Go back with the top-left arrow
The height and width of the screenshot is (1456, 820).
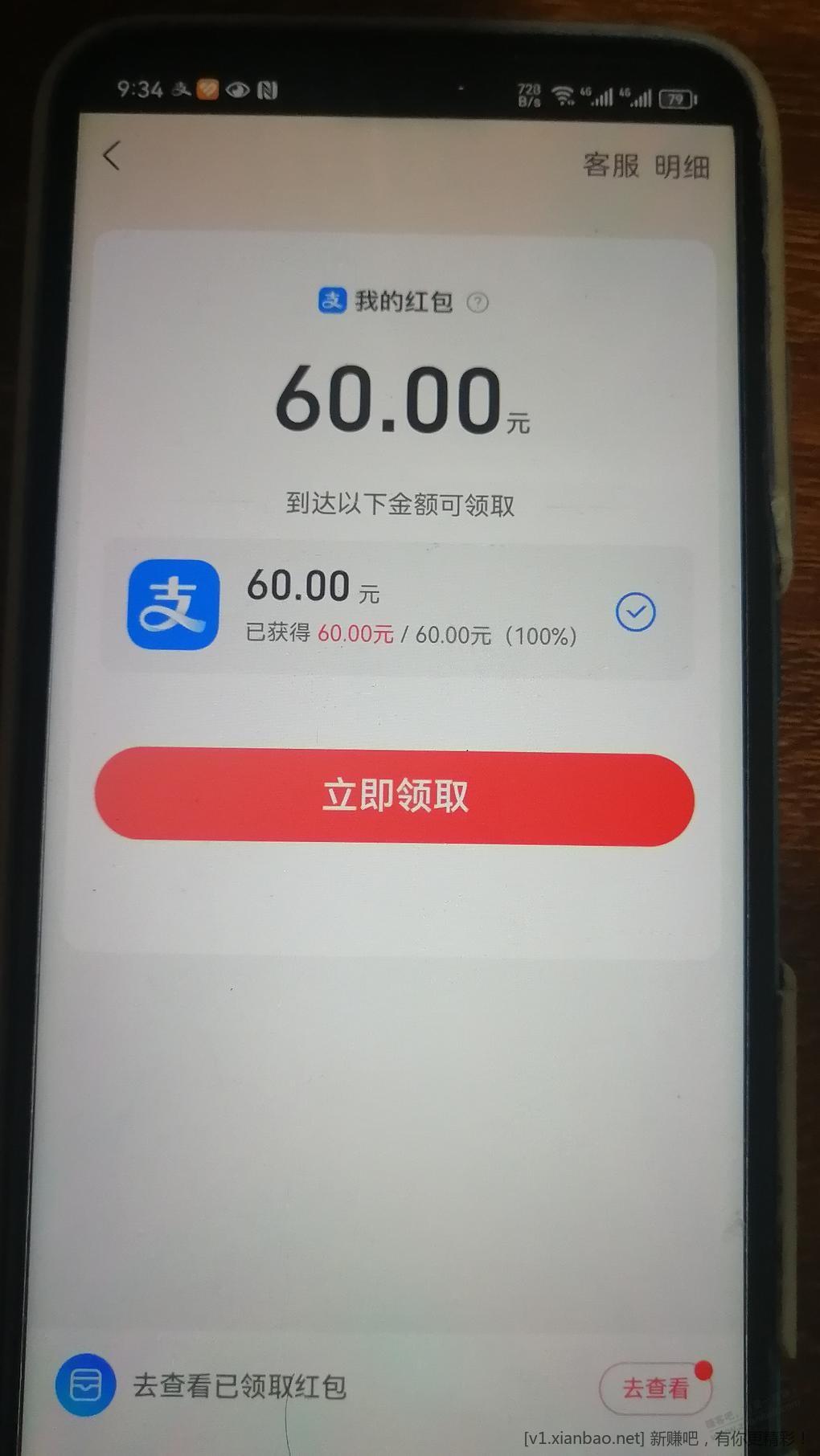pos(112,156)
